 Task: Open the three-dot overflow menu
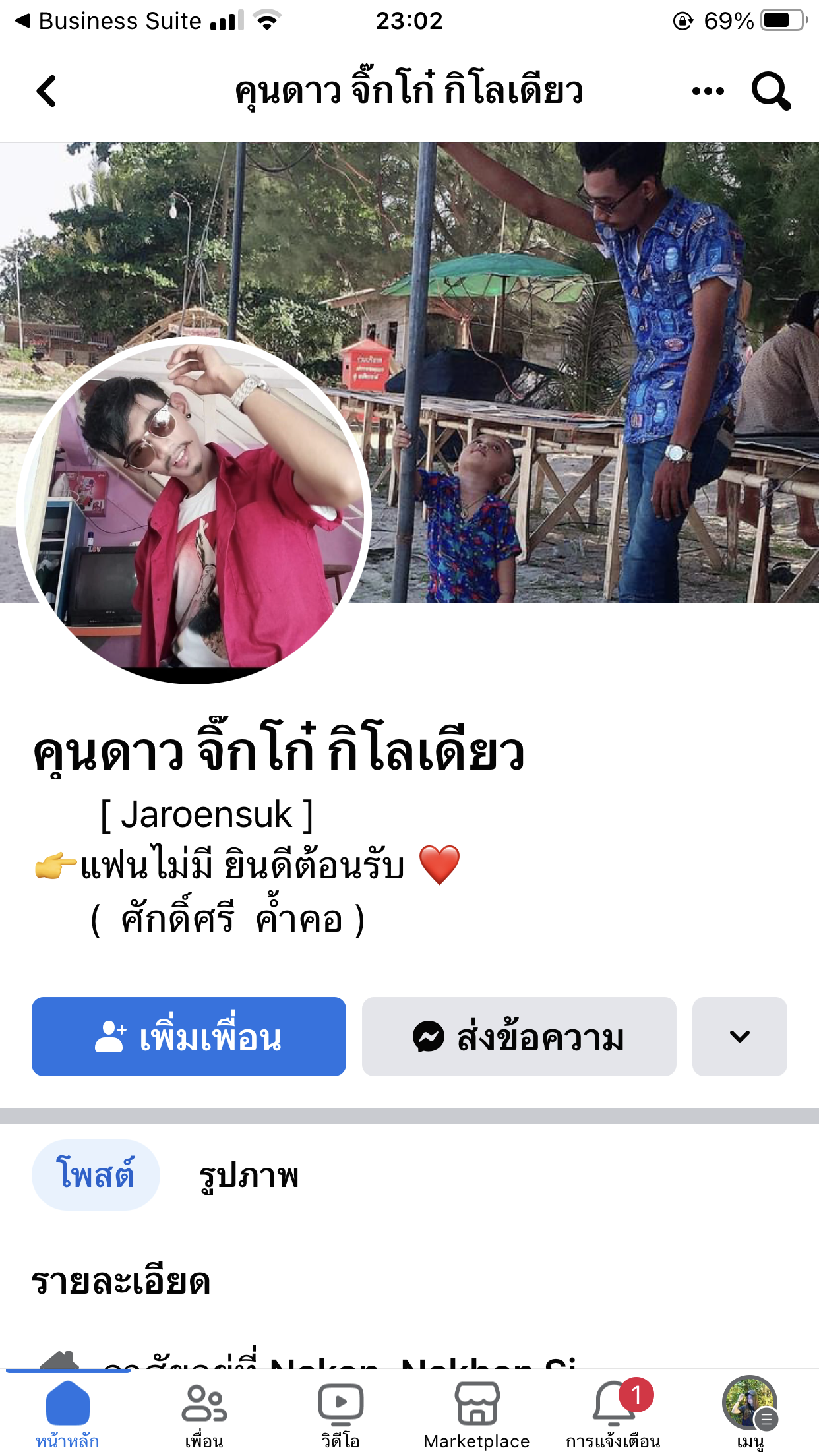[708, 91]
